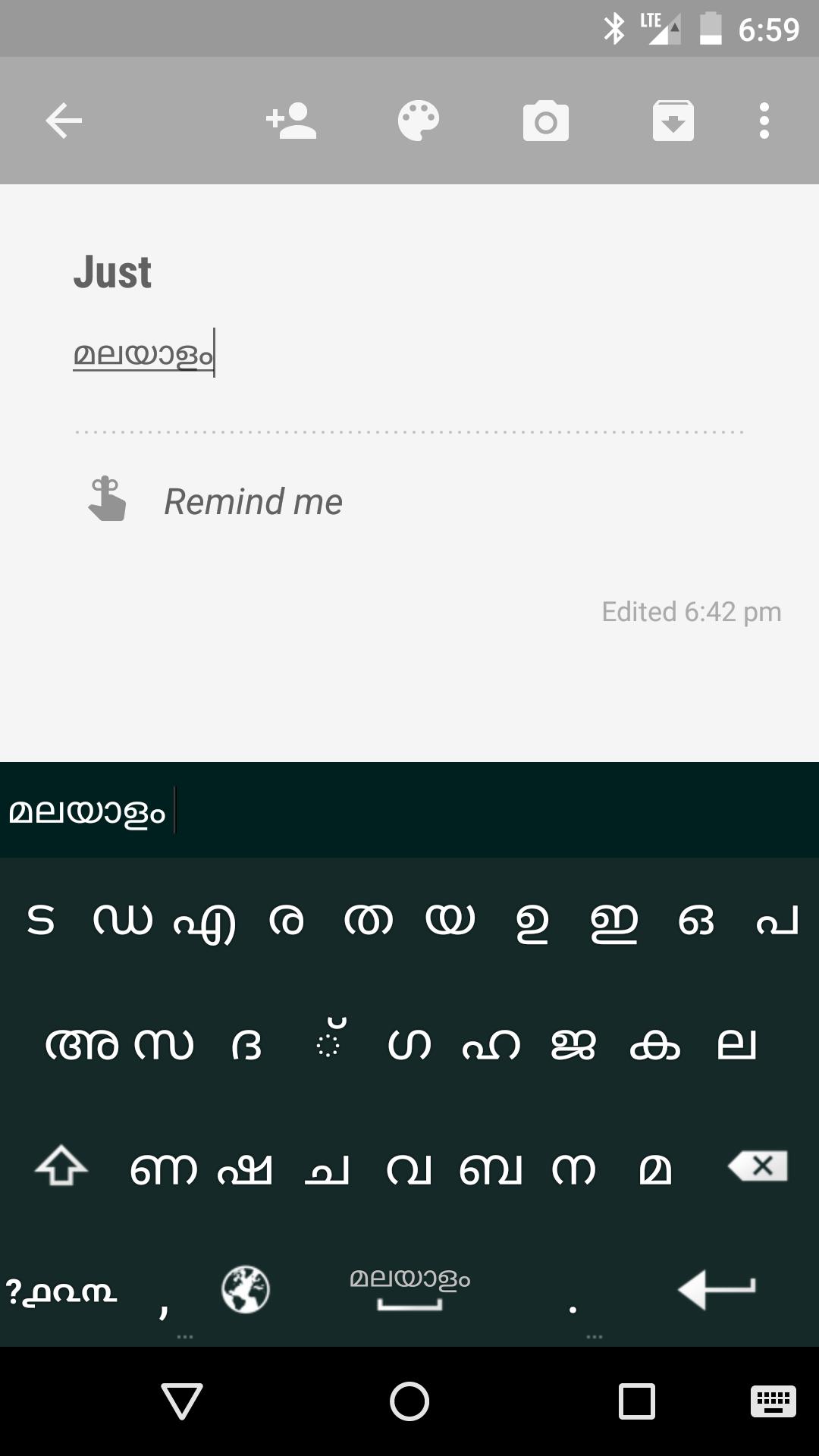Image resolution: width=819 pixels, height=1456 pixels.
Task: Take a photo to attach
Action: (546, 120)
